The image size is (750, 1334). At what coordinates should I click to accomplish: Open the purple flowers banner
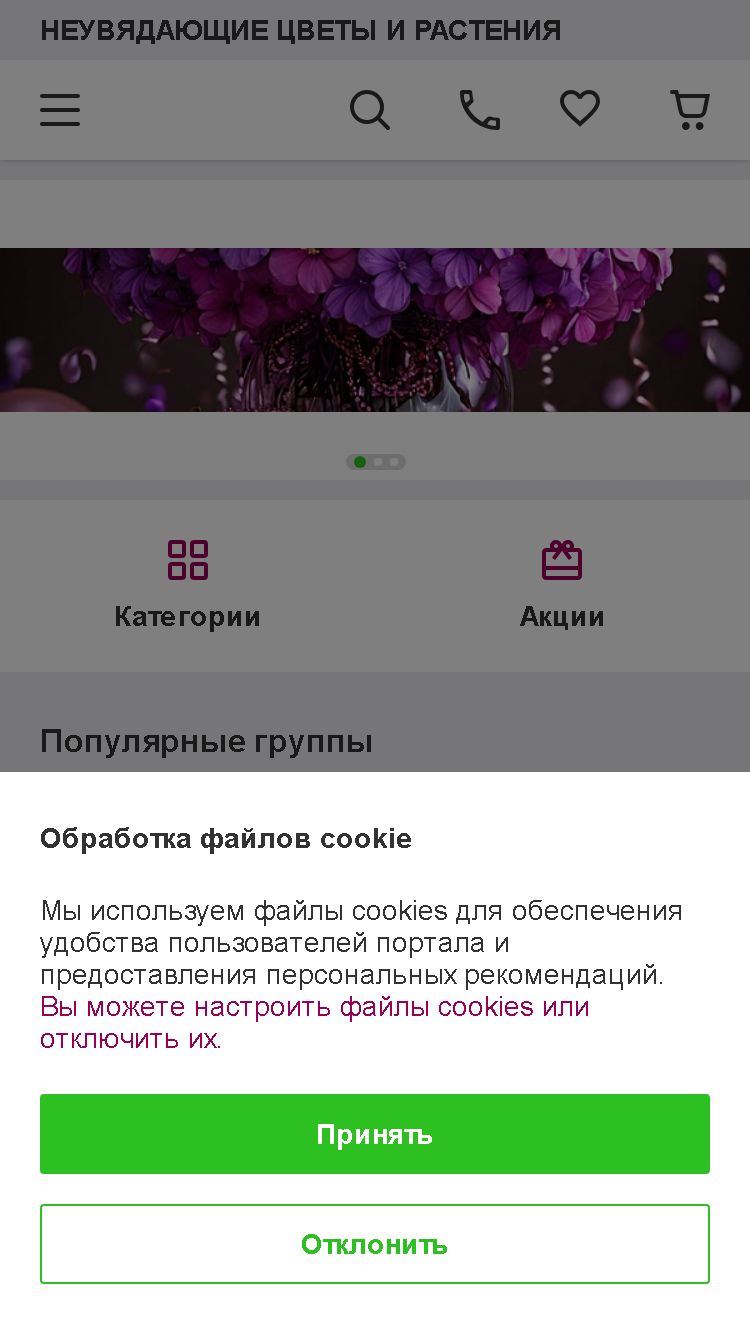[375, 330]
